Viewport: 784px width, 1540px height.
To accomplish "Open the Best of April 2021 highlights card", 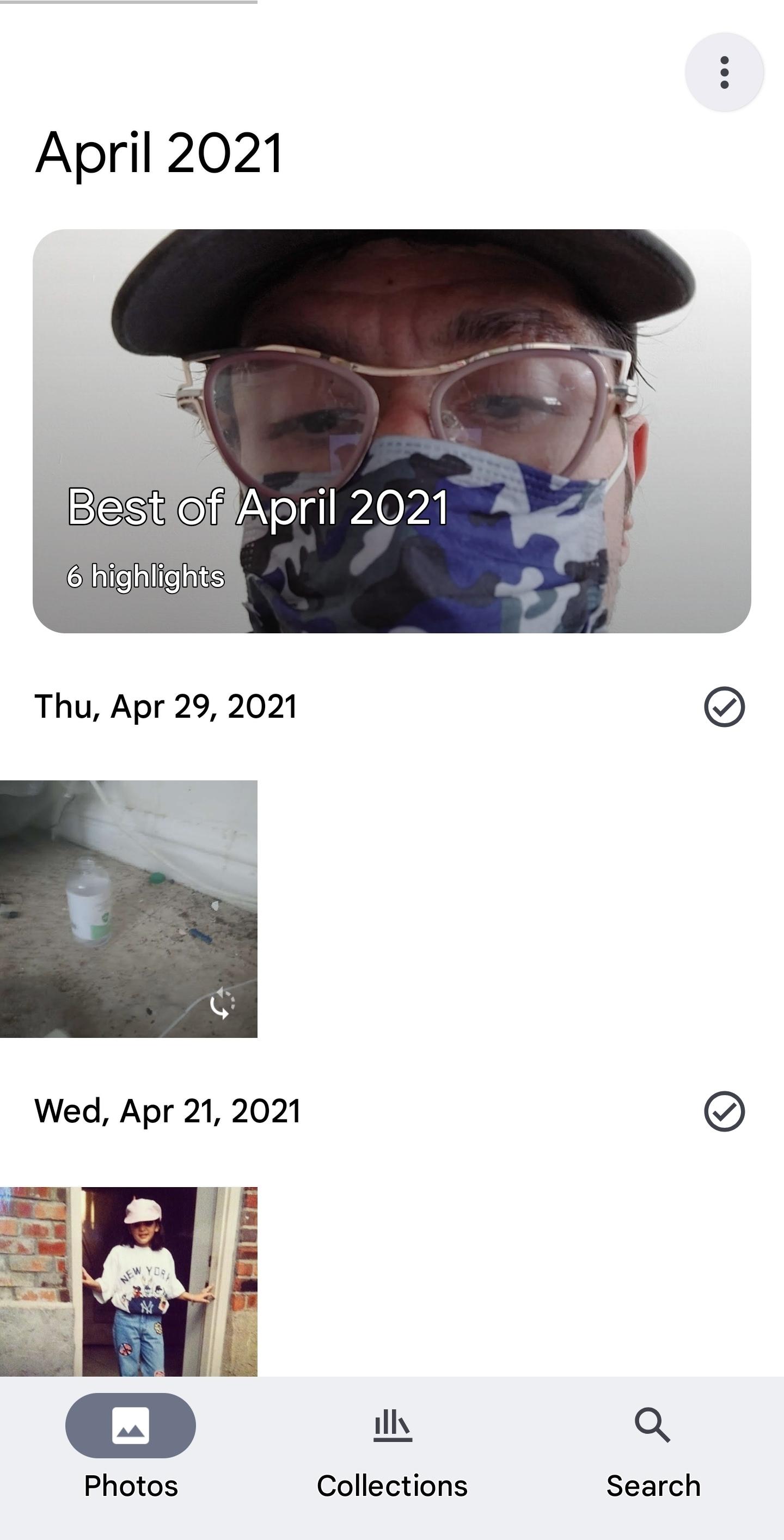I will pos(392,431).
